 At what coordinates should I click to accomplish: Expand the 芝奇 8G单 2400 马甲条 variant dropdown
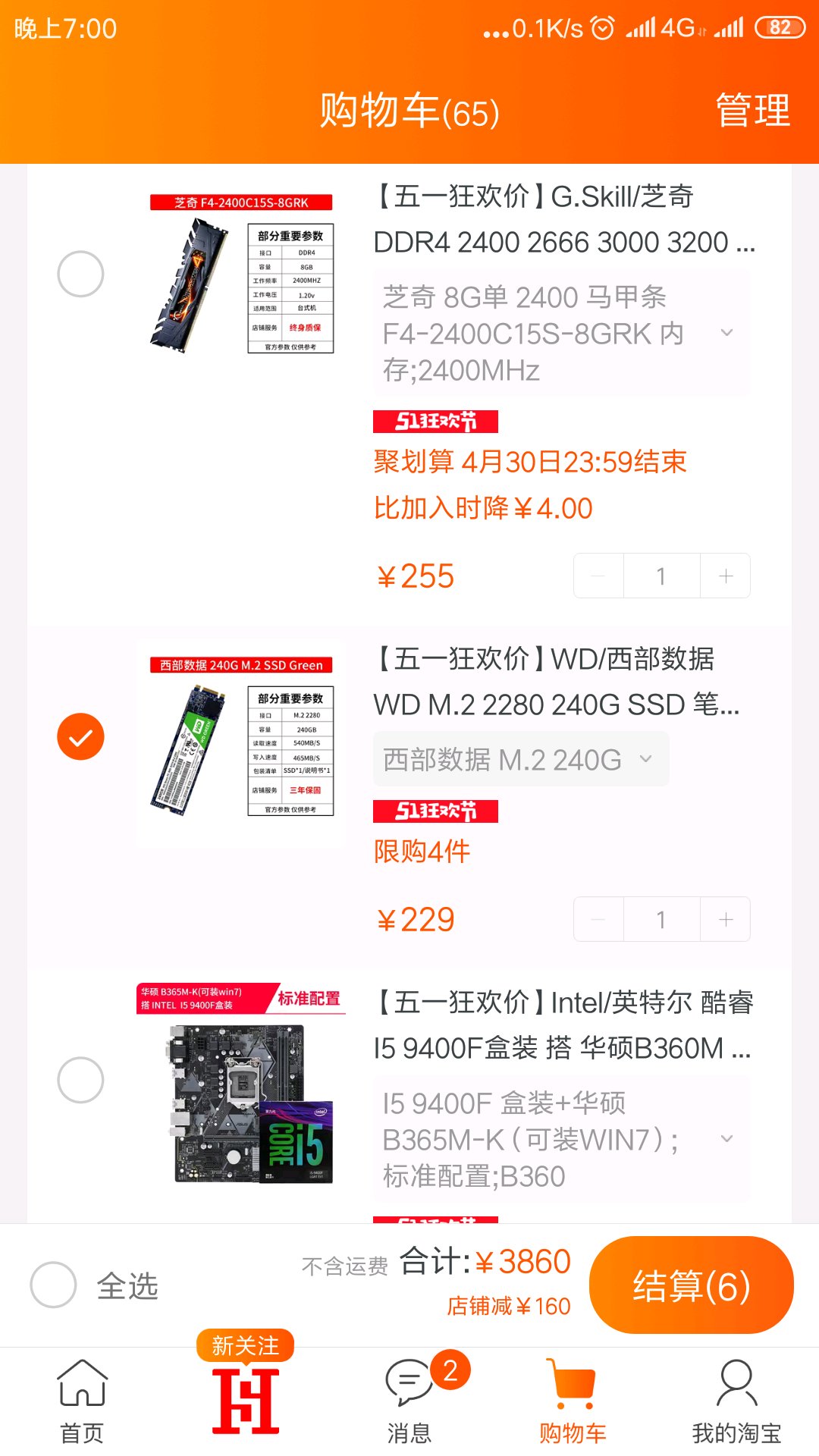coord(561,334)
